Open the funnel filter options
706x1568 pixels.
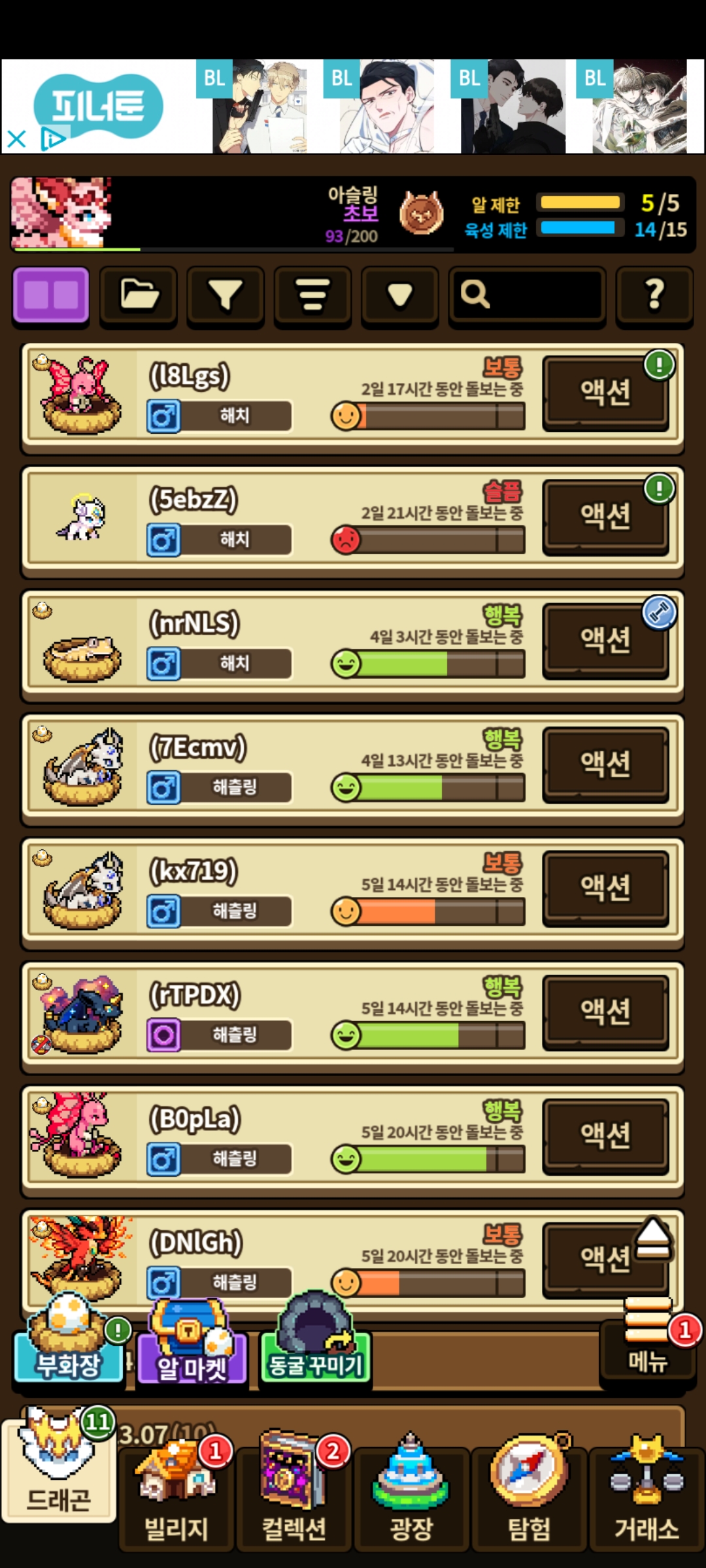pos(226,295)
